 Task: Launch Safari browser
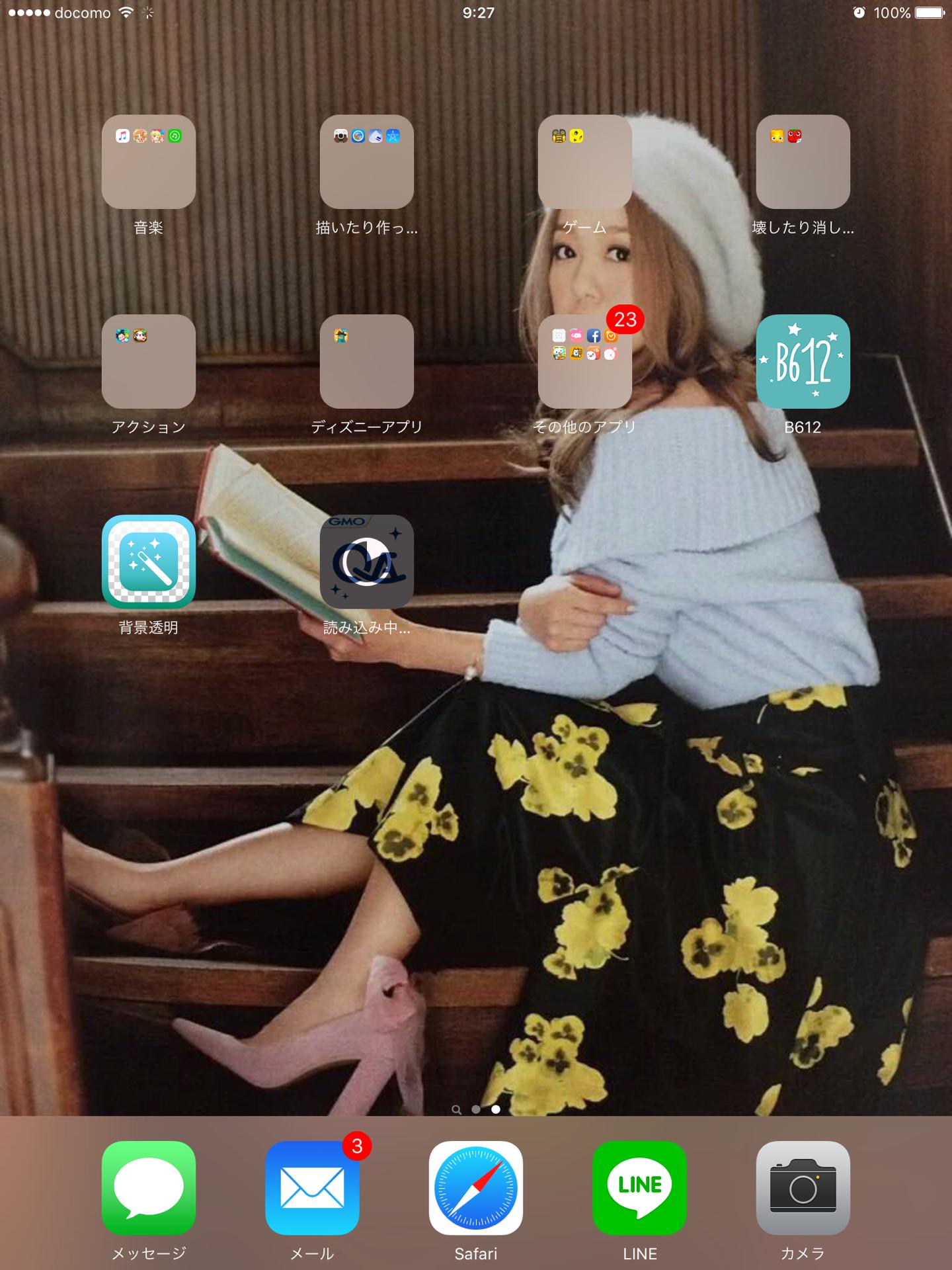(x=475, y=1188)
